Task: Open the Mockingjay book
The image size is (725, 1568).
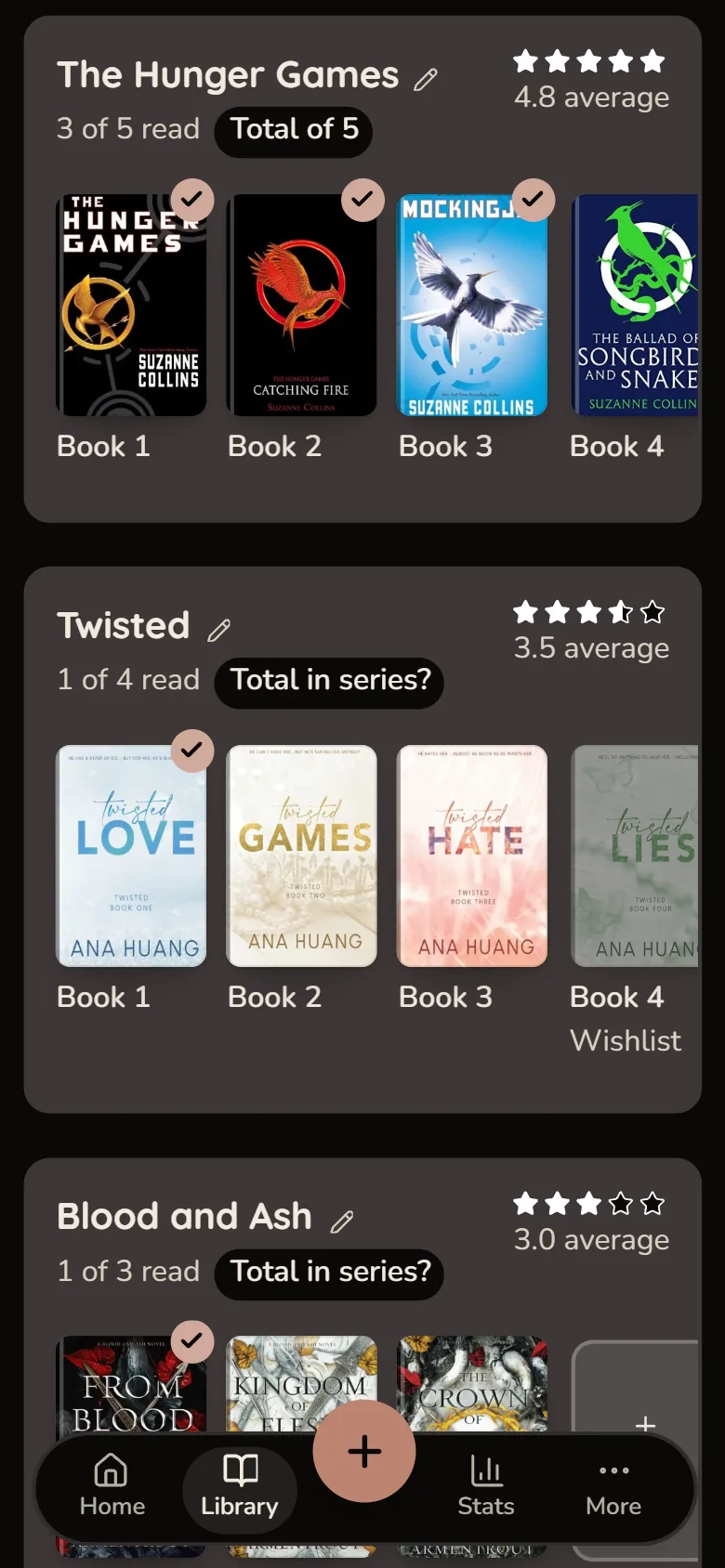Action: point(473,305)
